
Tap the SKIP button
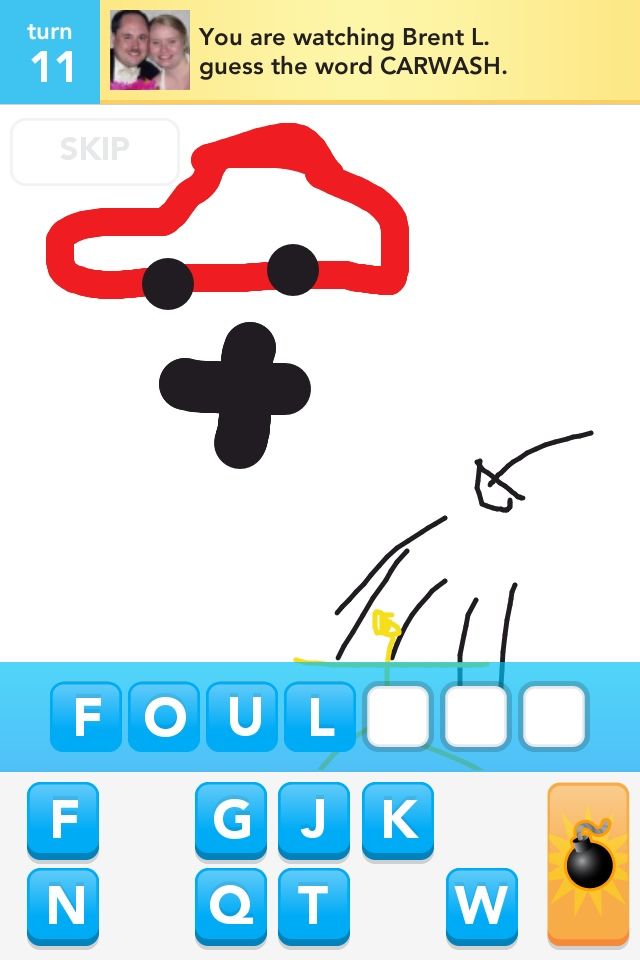click(94, 151)
